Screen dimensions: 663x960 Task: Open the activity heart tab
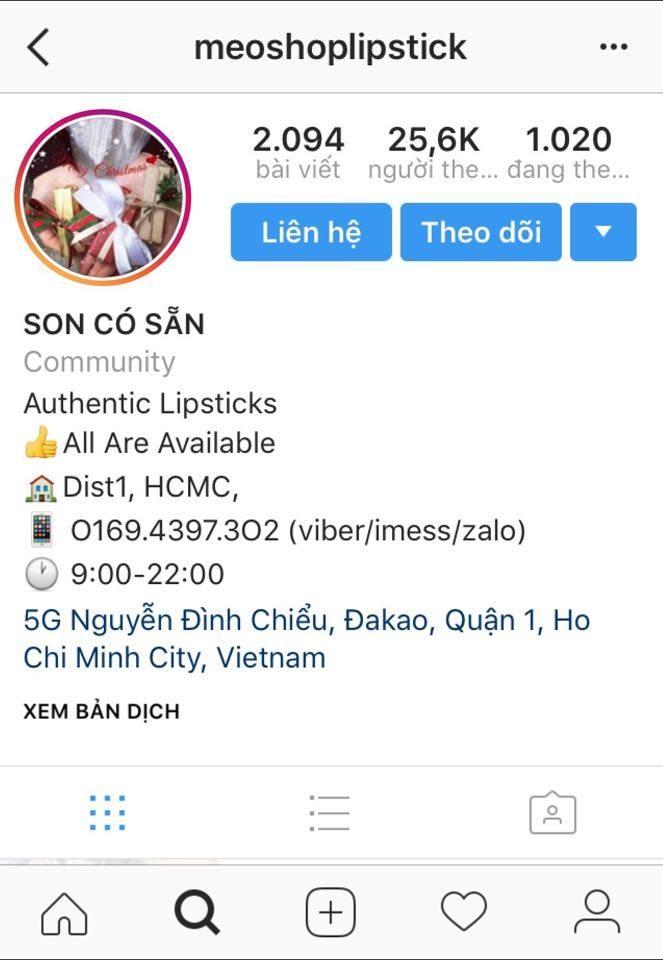tap(464, 912)
